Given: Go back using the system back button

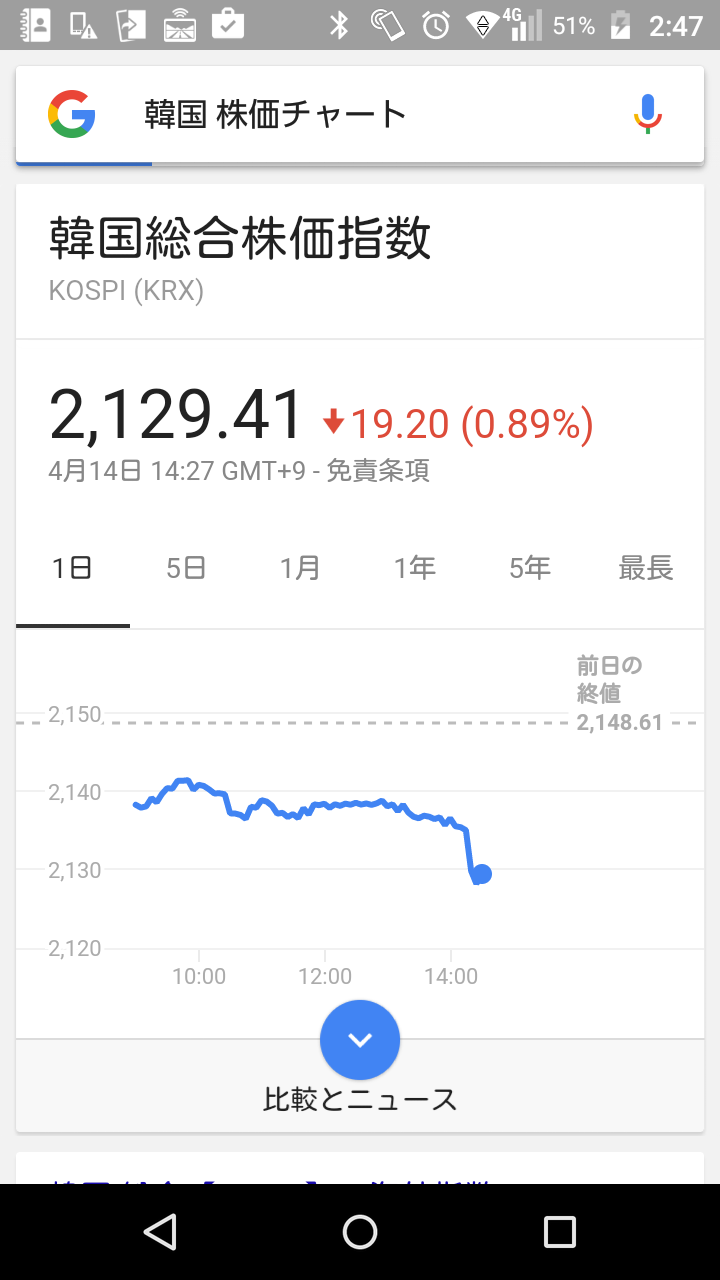Looking at the screenshot, I should tap(160, 1232).
